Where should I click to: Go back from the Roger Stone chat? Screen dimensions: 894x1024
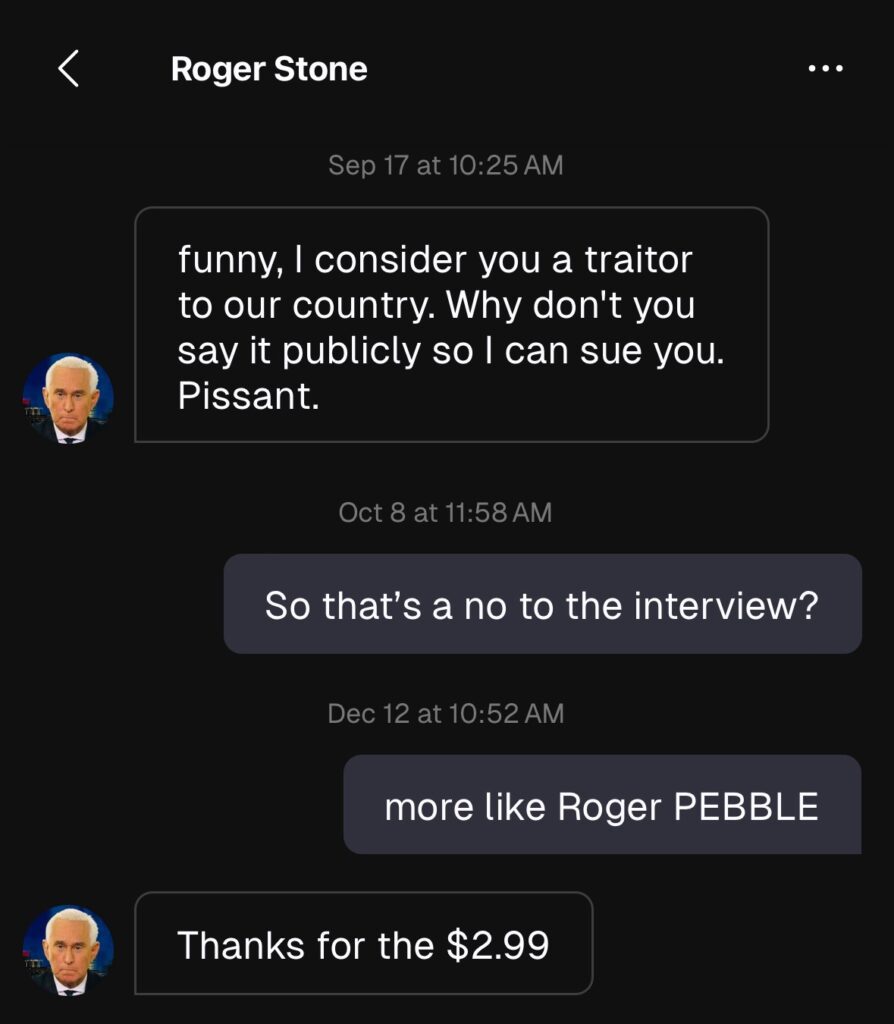pyautogui.click(x=68, y=69)
